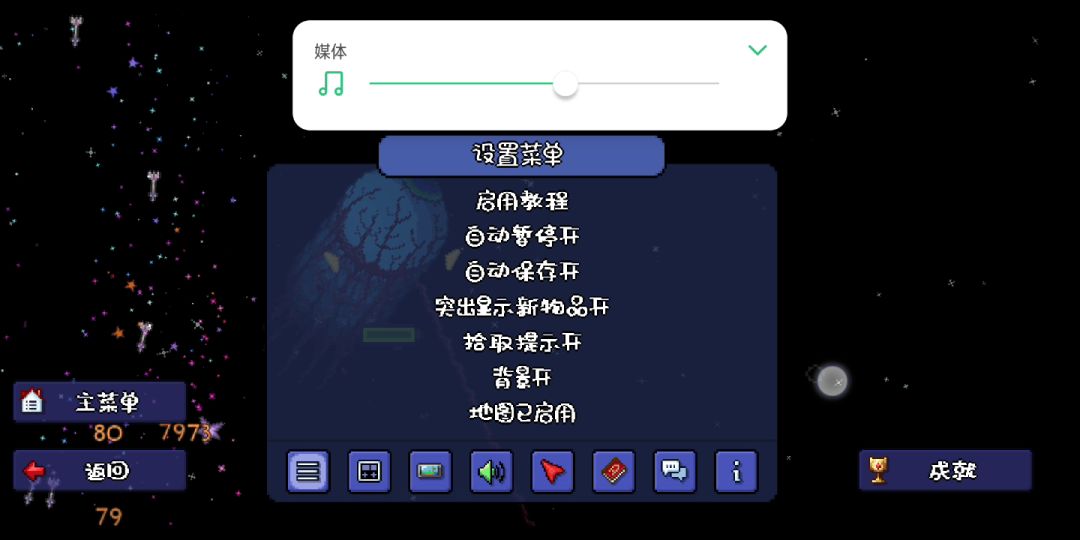The height and width of the screenshot is (540, 1080).
Task: Toggle the 地图已启用 map setting
Action: [522, 413]
